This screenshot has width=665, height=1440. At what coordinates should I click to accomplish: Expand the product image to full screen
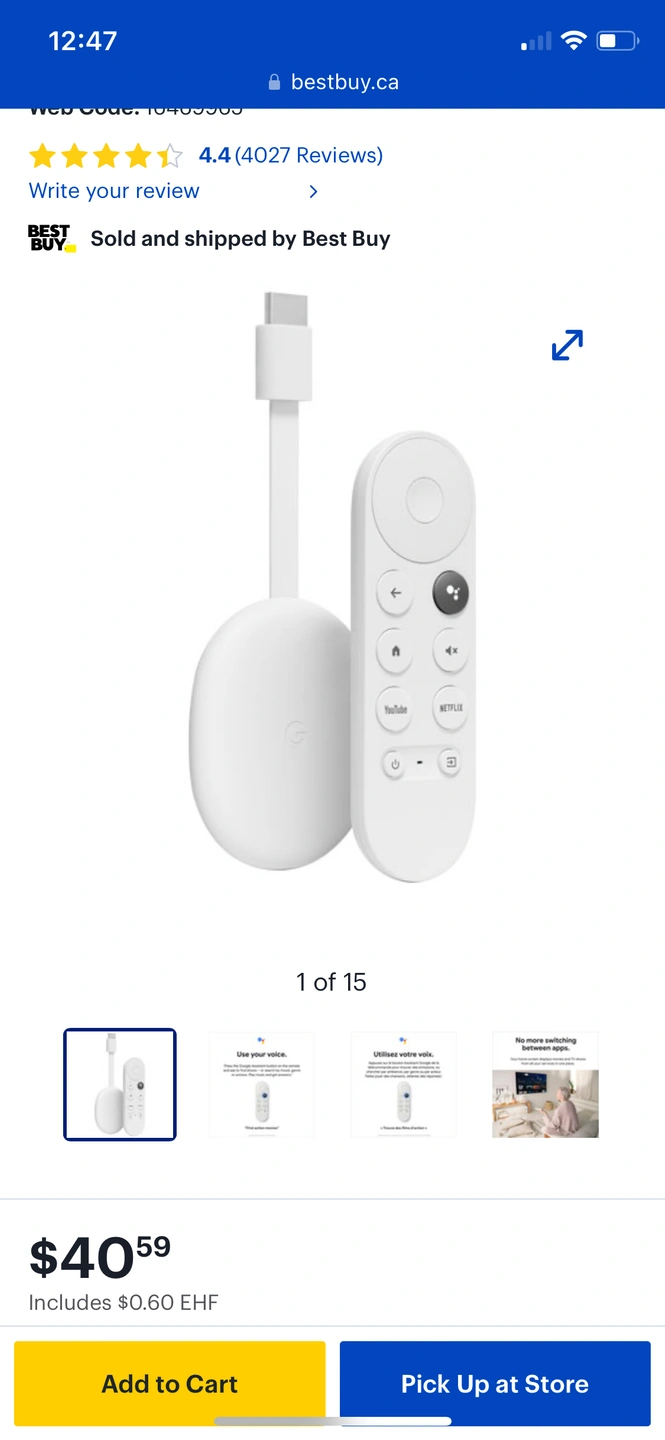coord(567,345)
